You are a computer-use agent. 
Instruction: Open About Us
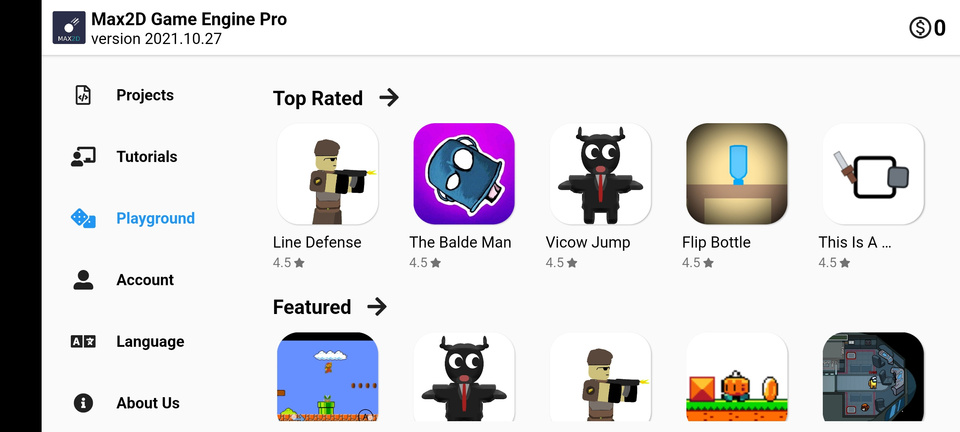(x=147, y=403)
